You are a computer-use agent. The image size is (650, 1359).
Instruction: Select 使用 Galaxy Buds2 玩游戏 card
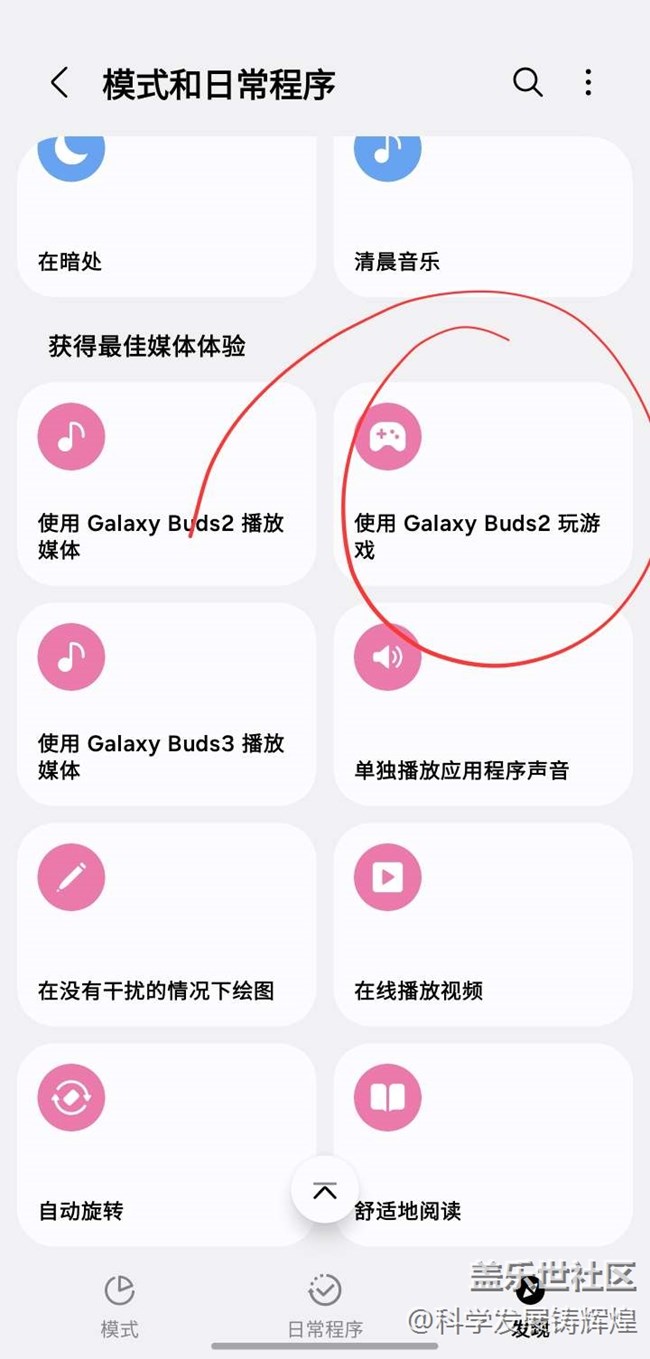[482, 483]
